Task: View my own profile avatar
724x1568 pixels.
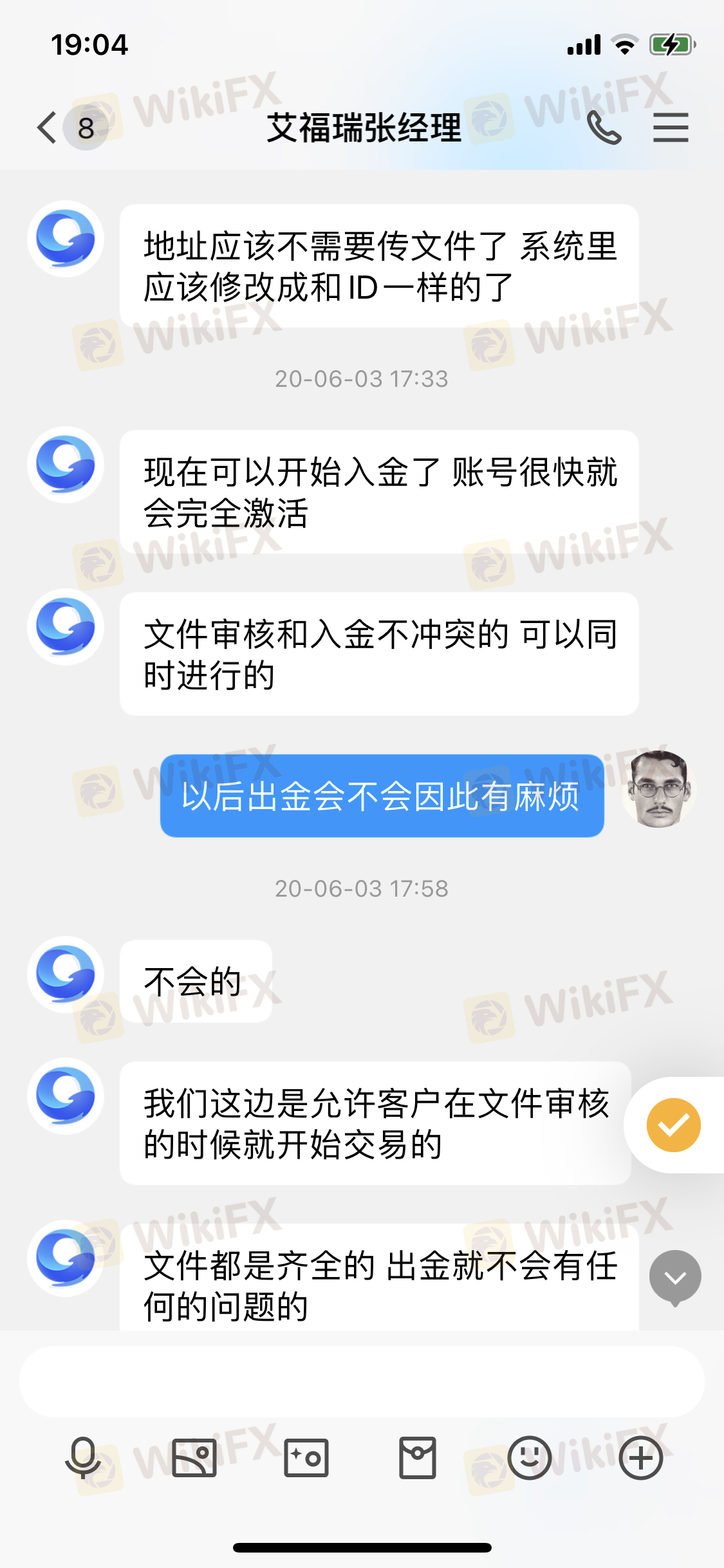Action: tap(658, 789)
